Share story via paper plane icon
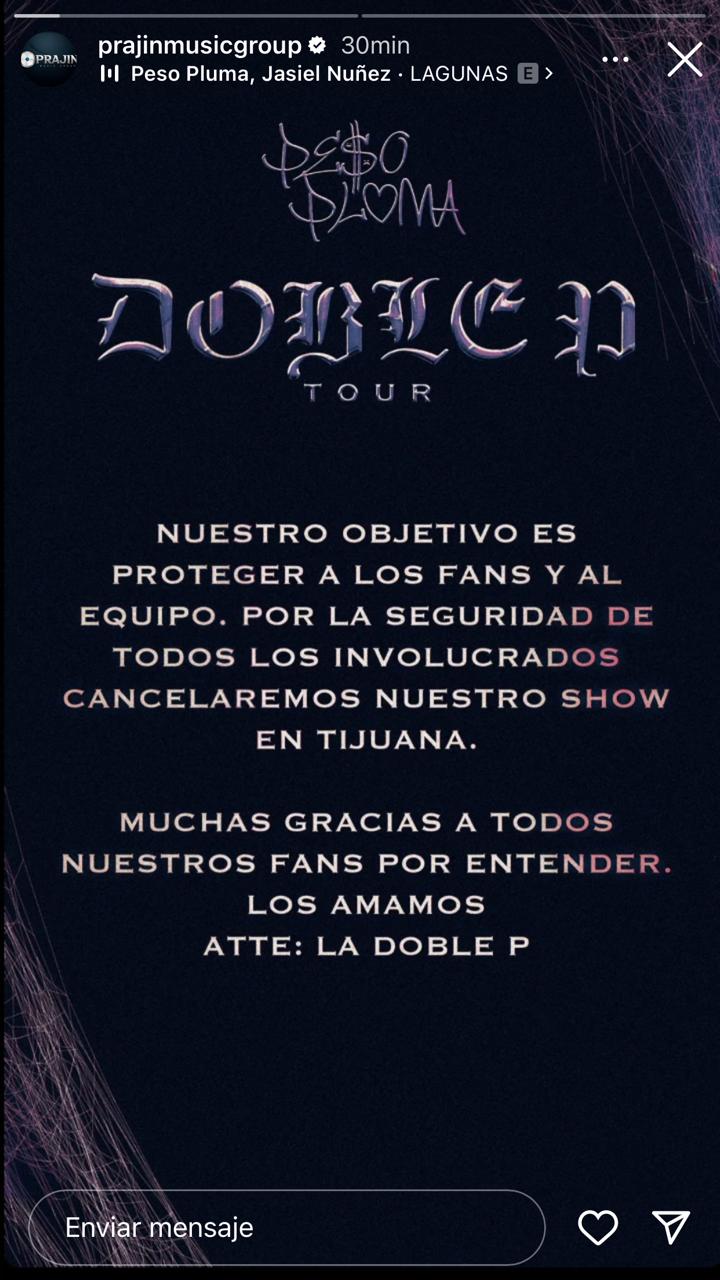 pos(670,1227)
